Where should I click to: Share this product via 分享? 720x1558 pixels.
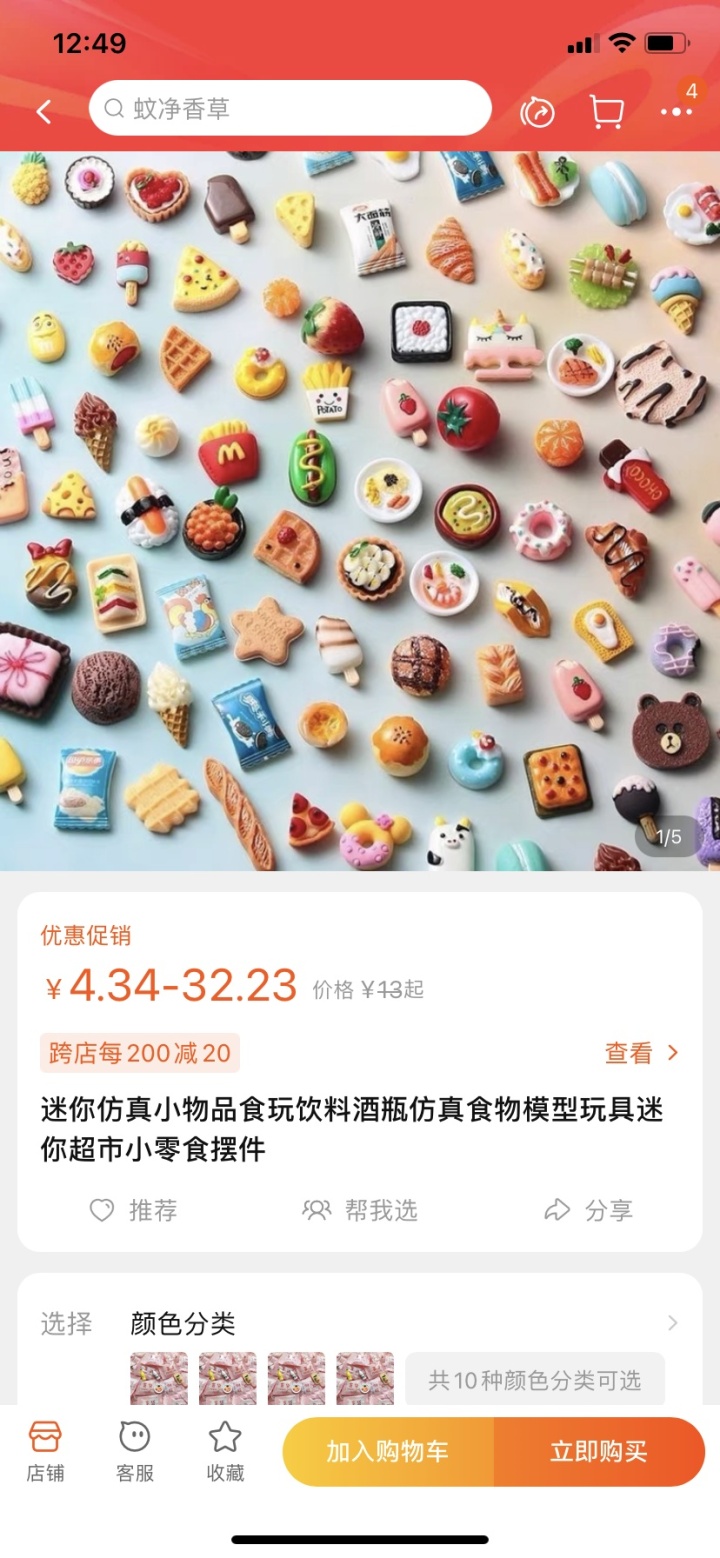[x=588, y=1210]
